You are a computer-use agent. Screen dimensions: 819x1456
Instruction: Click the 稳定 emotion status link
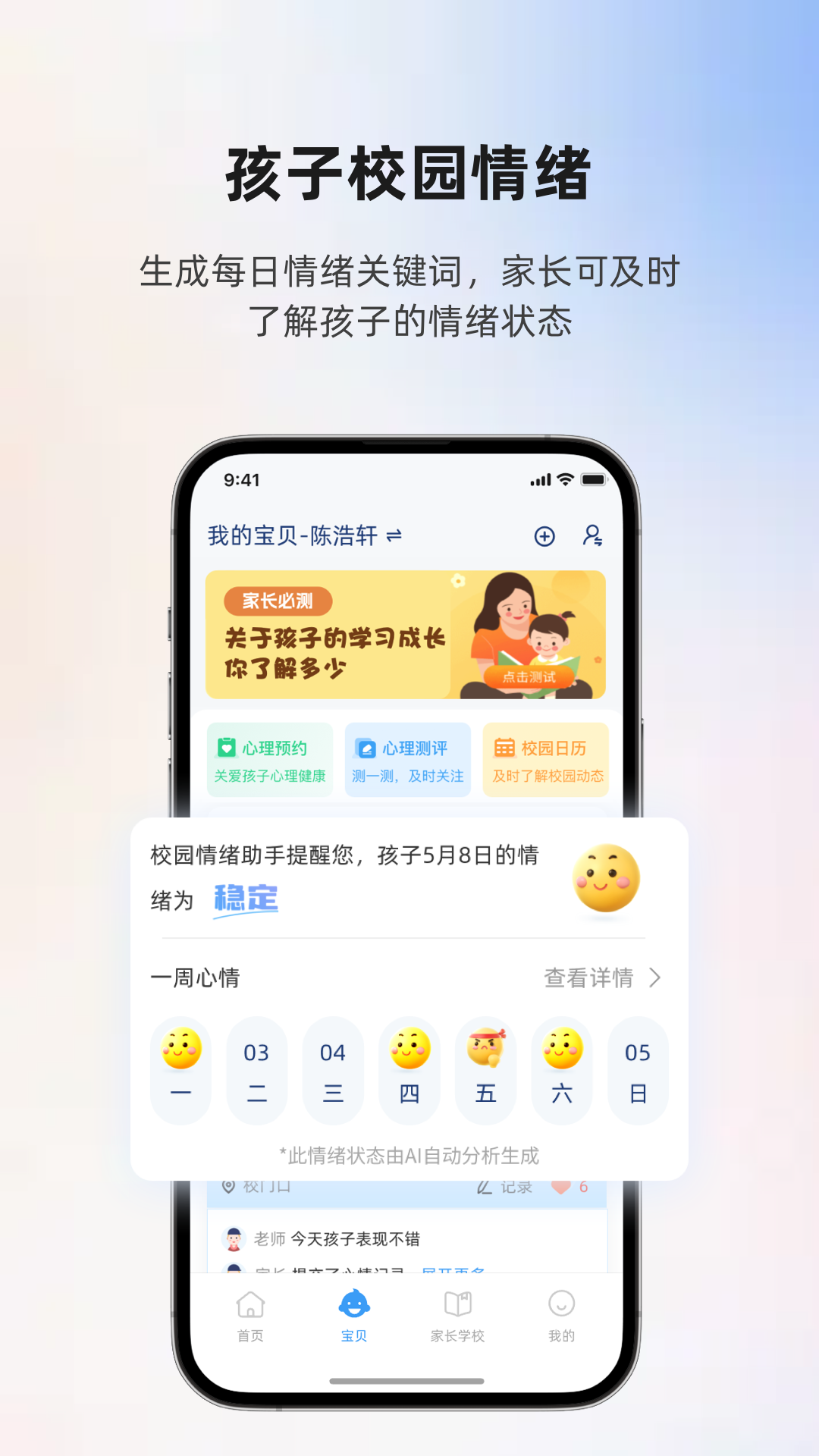246,899
